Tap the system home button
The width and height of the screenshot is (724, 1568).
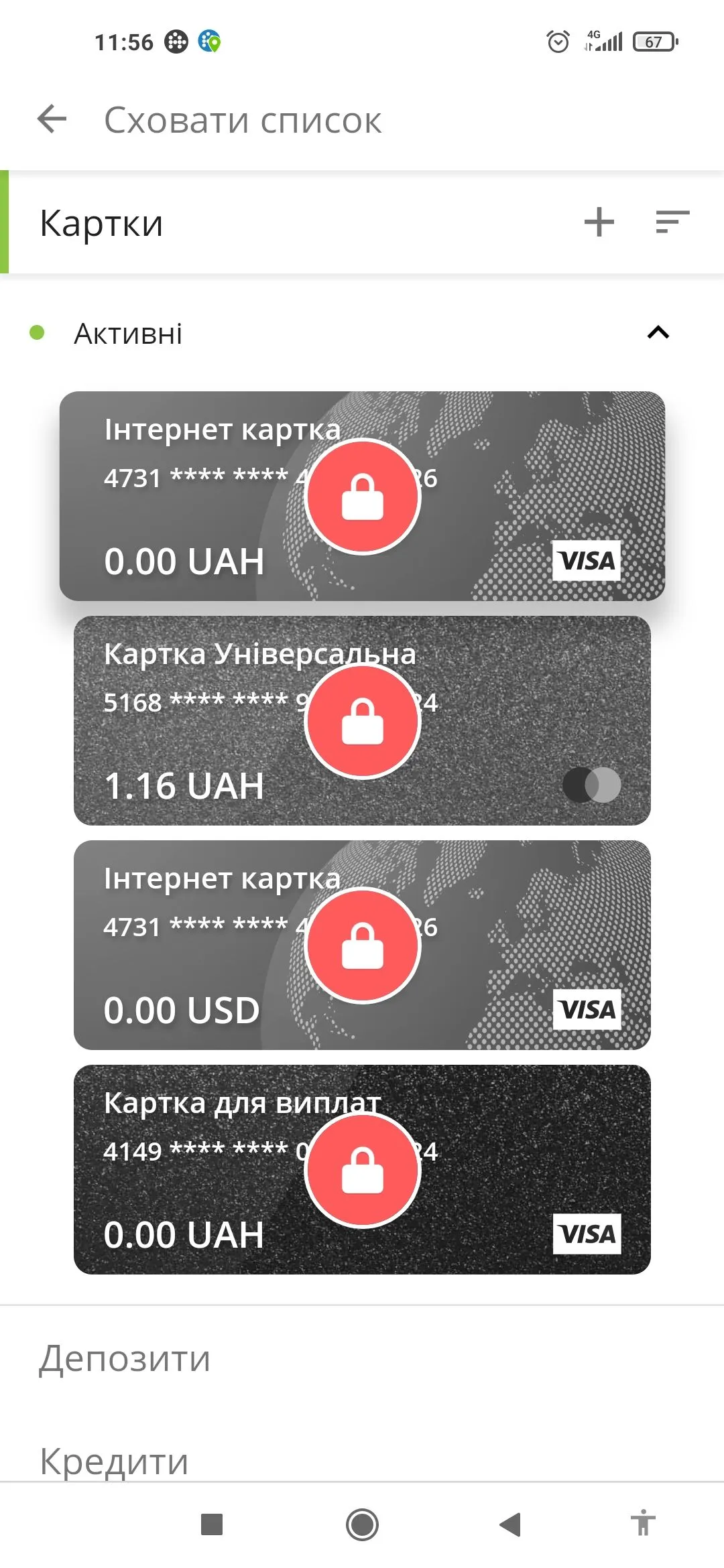tap(362, 1525)
